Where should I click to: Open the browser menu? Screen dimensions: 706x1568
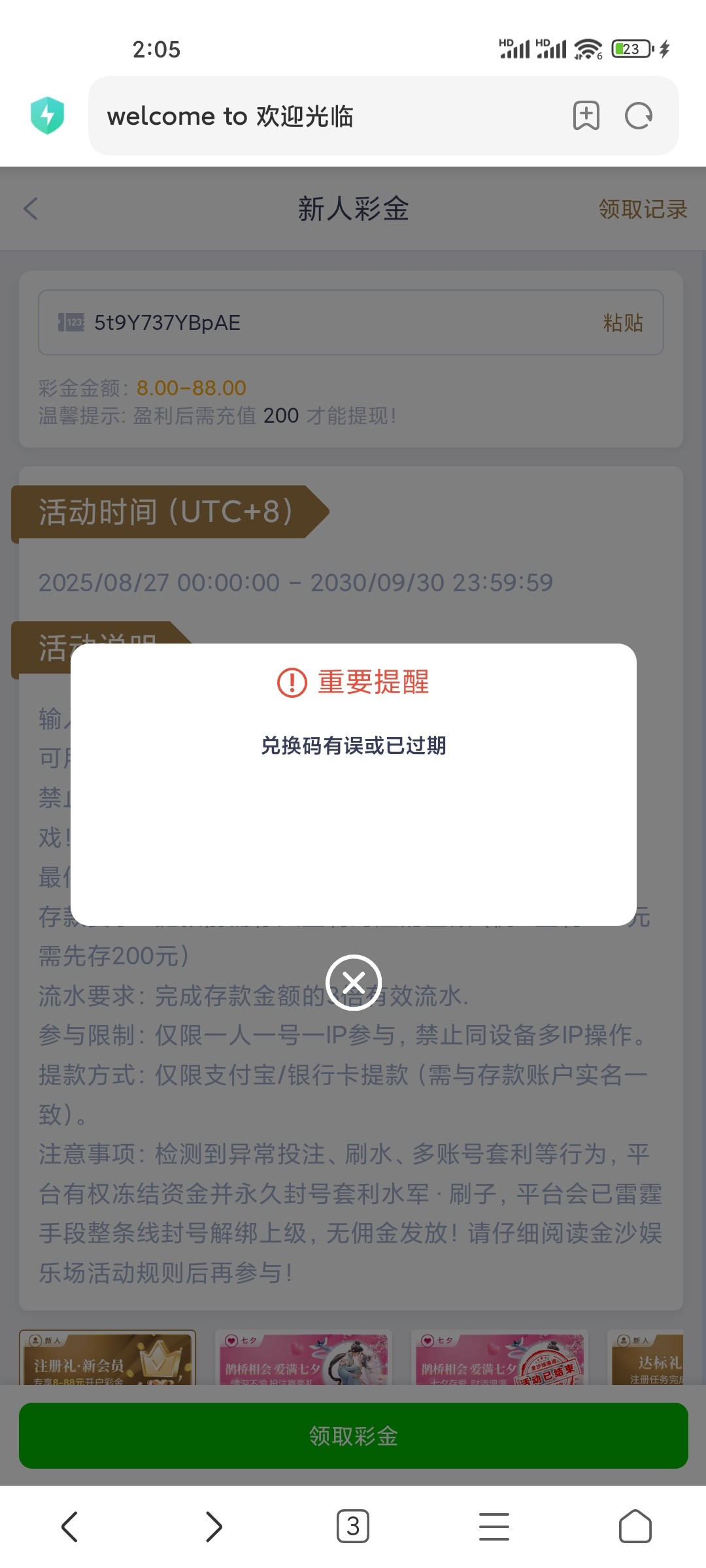(x=494, y=1527)
